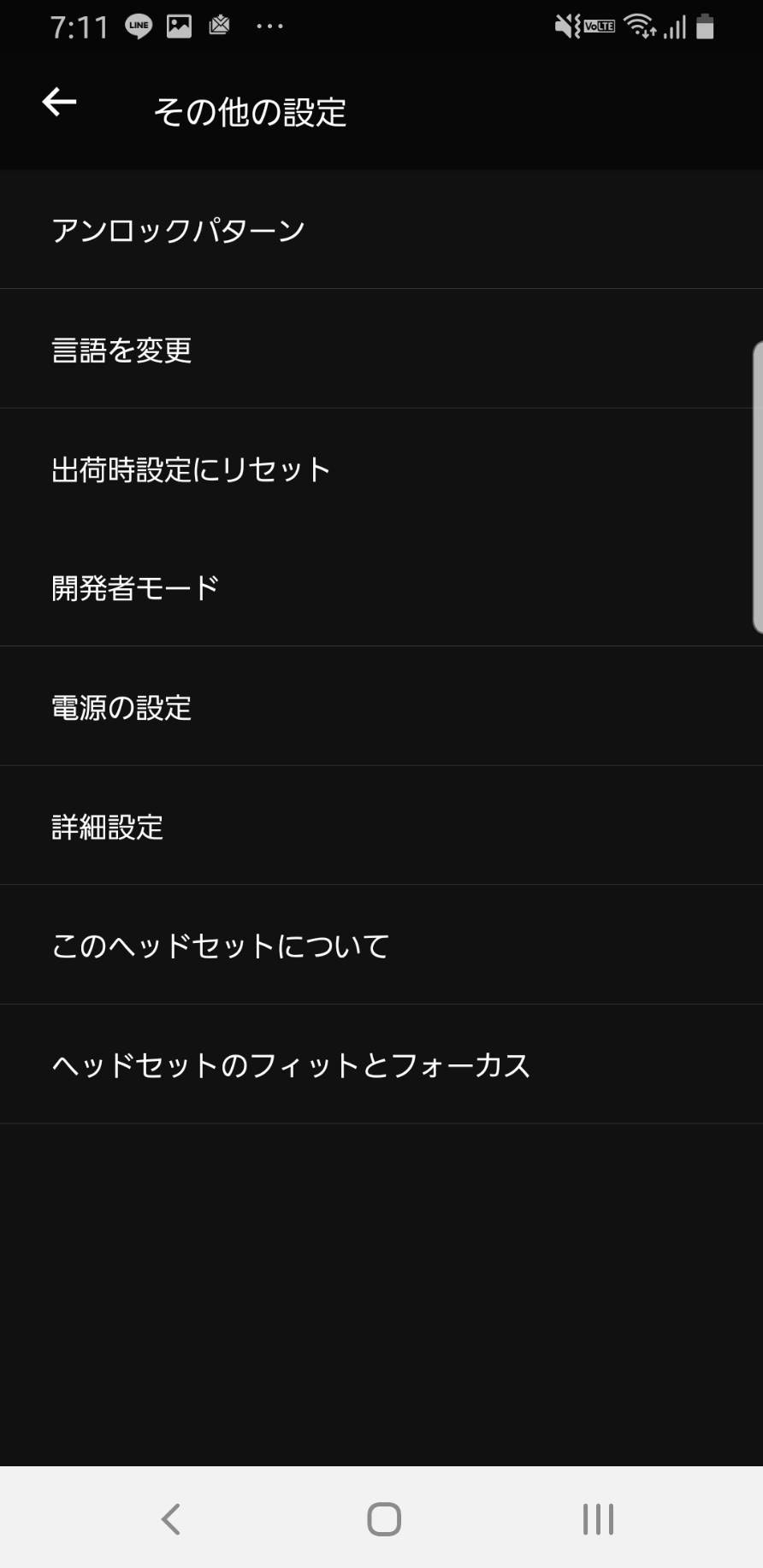The width and height of the screenshot is (763, 1568).
Task: Open アンロックパターン settings
Action: (x=381, y=229)
